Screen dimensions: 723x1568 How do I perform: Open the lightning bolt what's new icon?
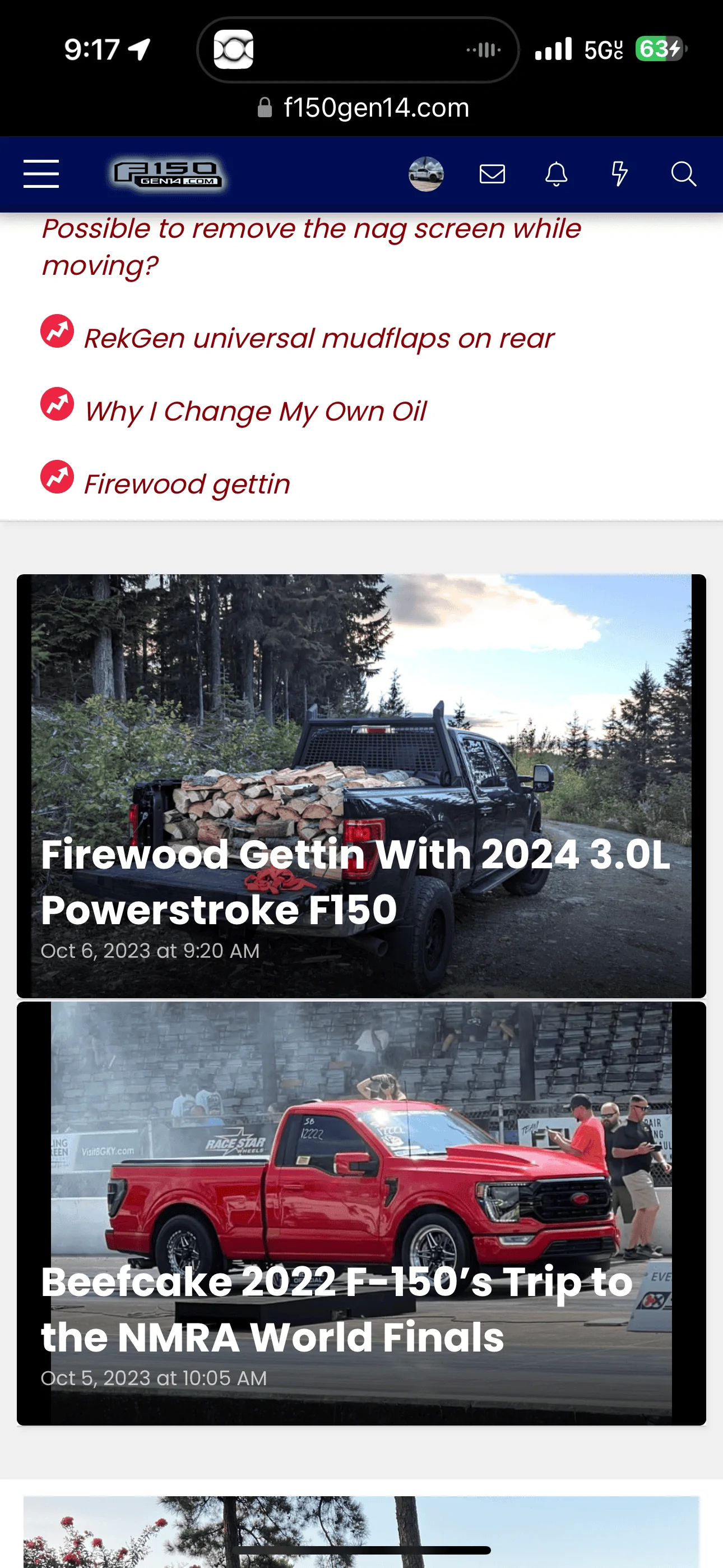pos(619,174)
